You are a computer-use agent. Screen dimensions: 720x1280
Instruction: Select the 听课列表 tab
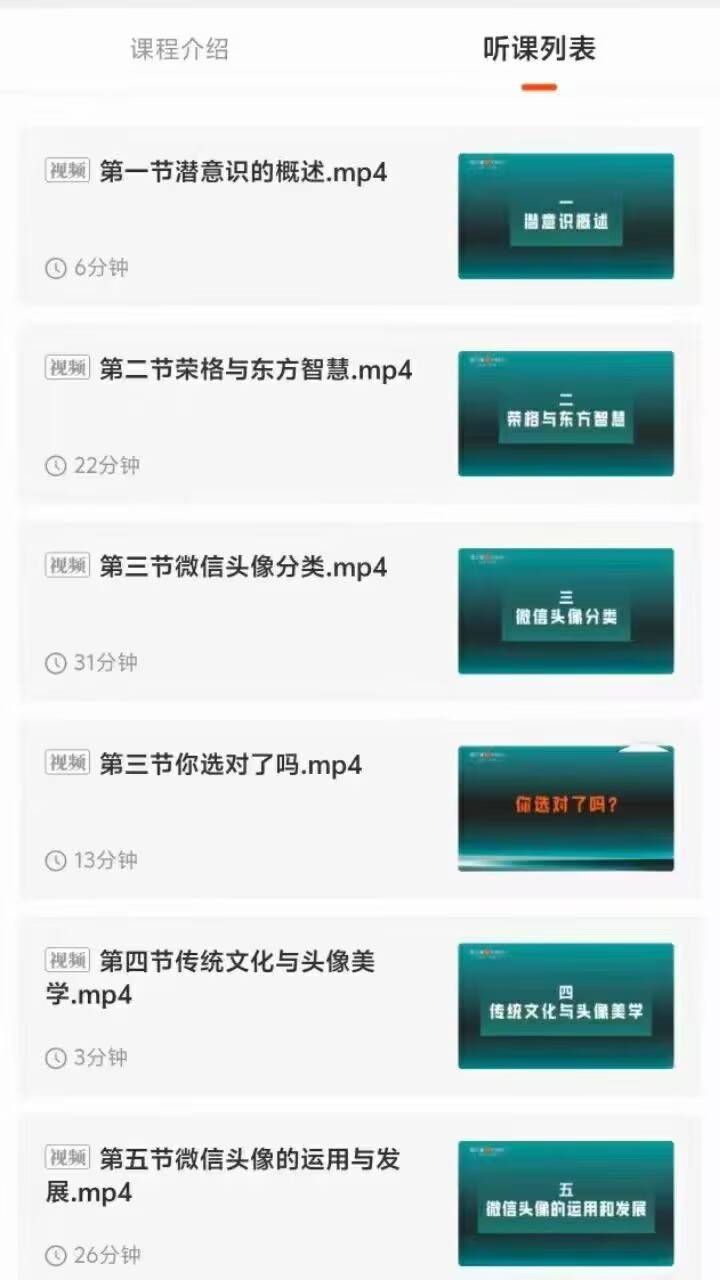coord(539,50)
